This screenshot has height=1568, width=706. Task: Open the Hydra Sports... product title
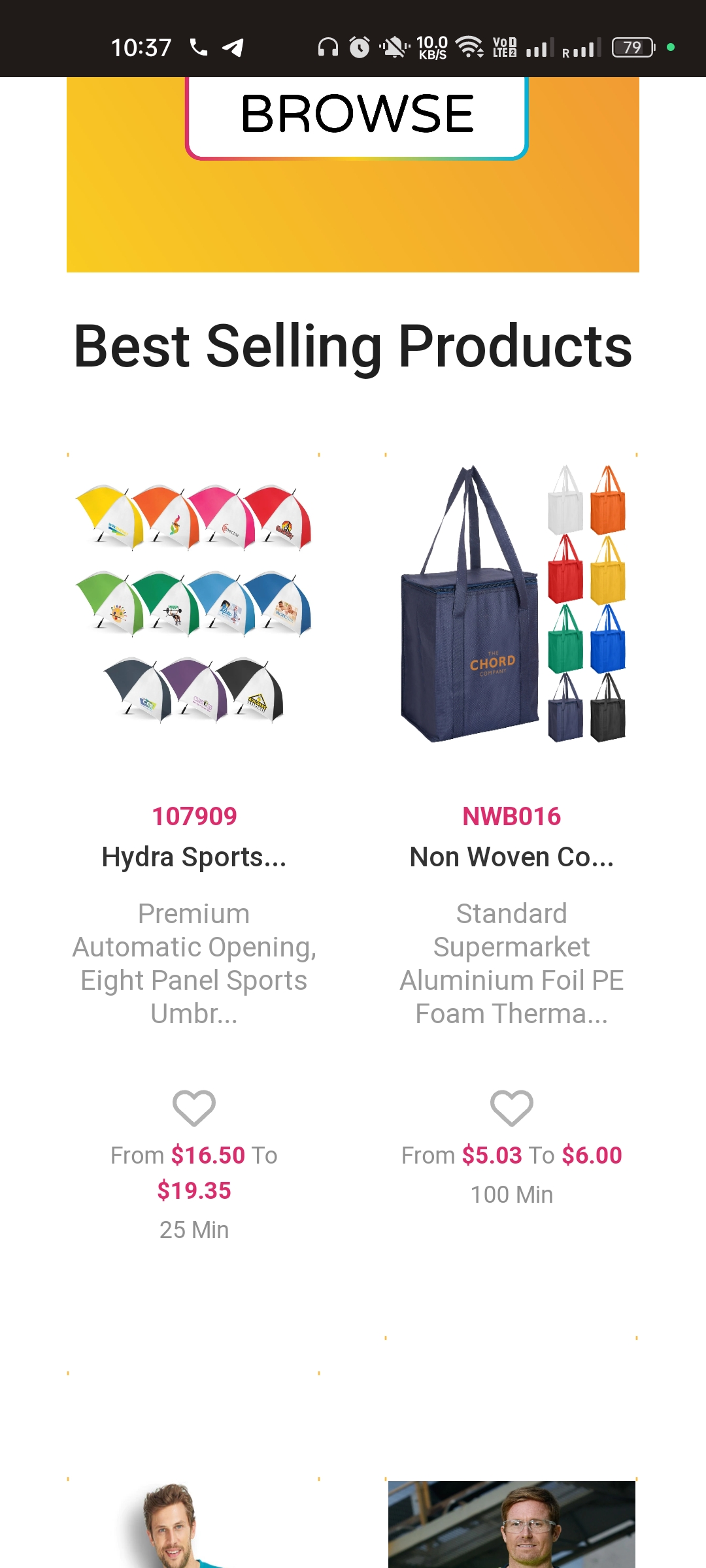[194, 857]
